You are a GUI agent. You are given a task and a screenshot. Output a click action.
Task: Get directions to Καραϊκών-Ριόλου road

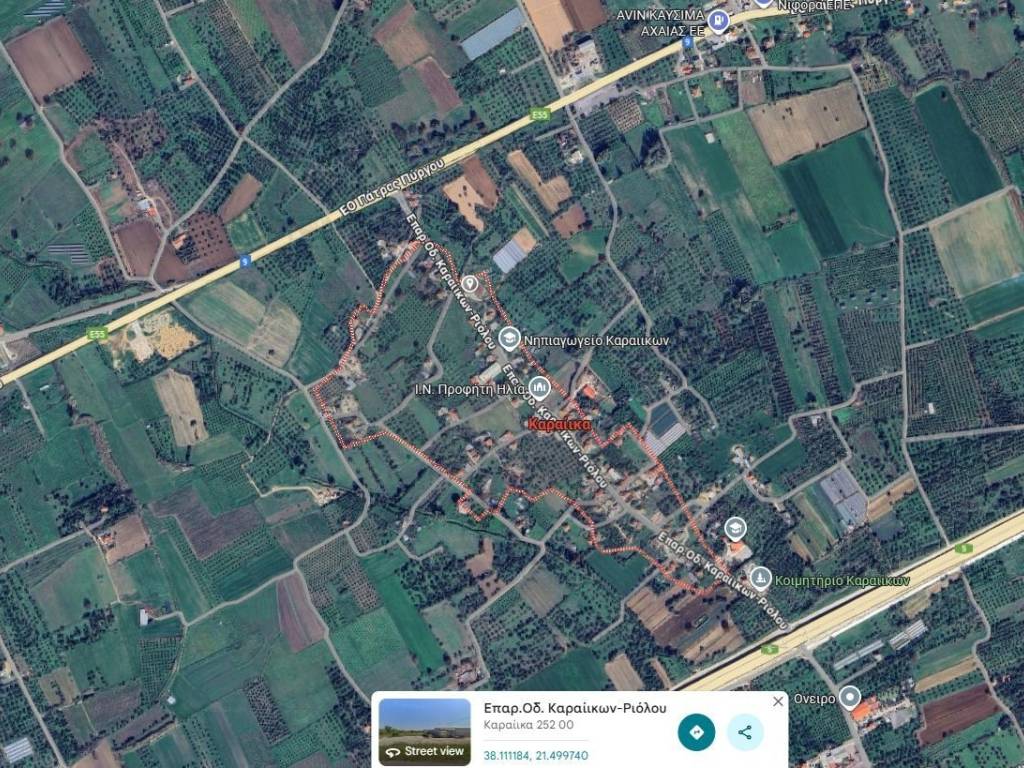pyautogui.click(x=696, y=733)
